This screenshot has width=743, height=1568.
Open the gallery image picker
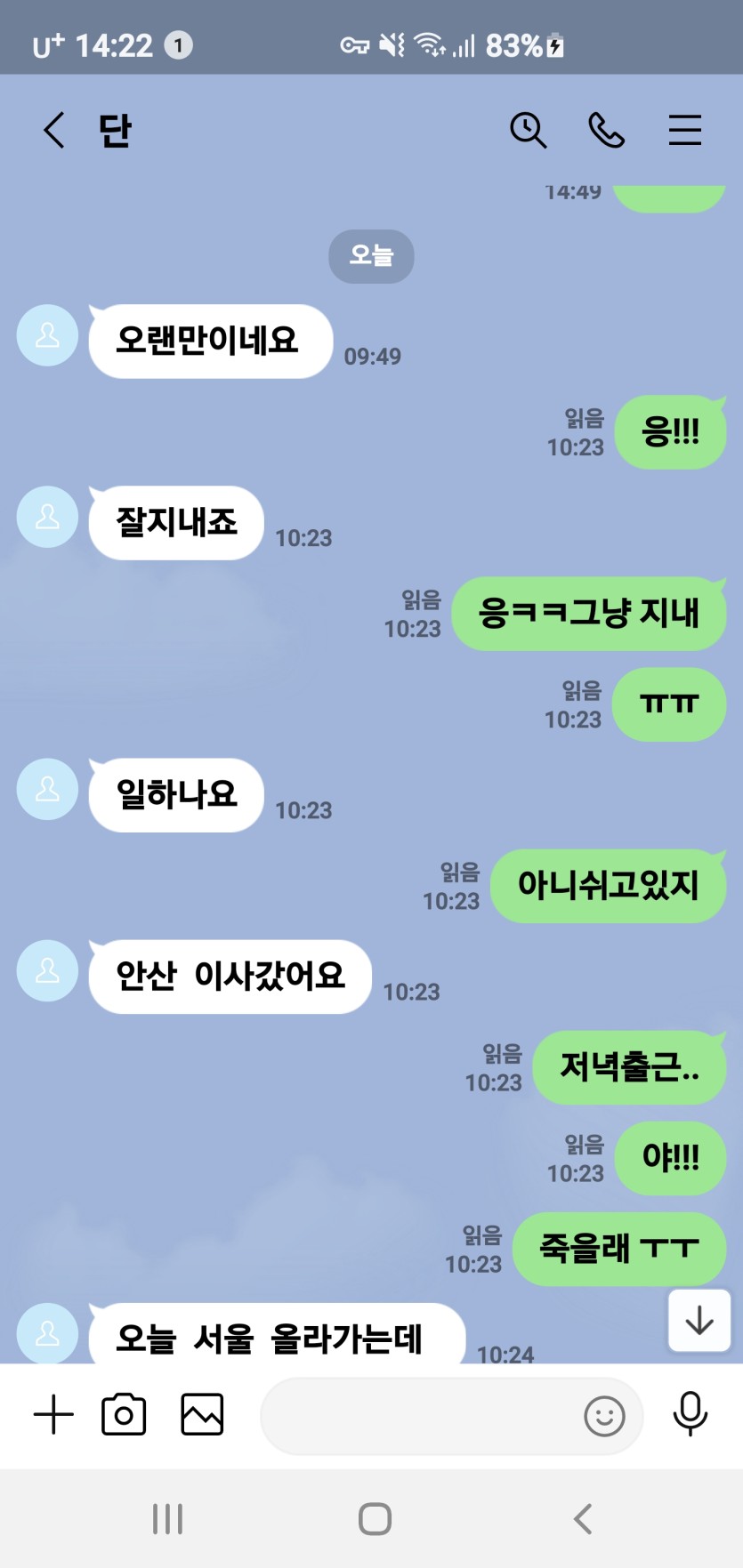[x=202, y=1414]
